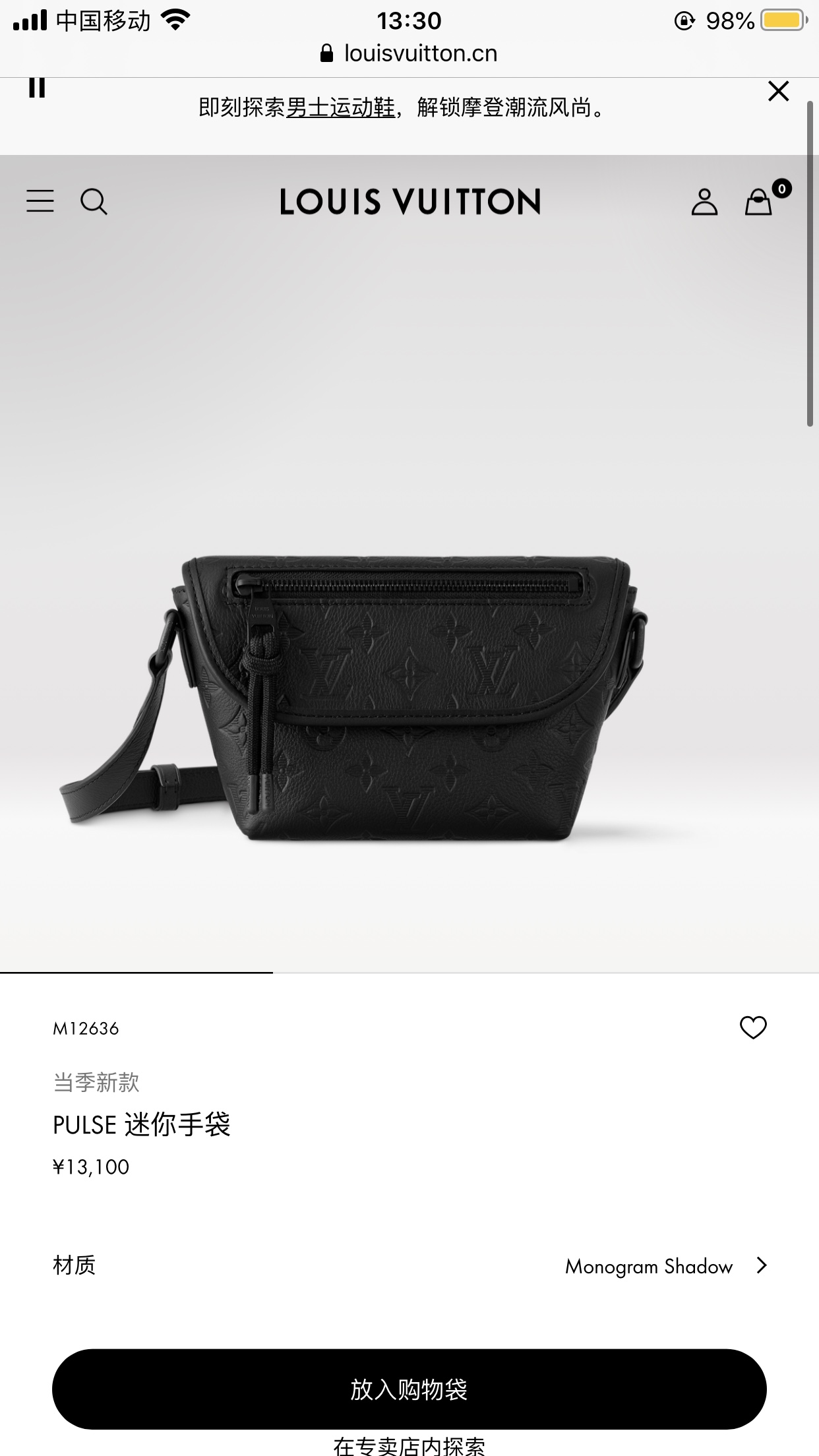Open the account profile icon

click(x=704, y=202)
